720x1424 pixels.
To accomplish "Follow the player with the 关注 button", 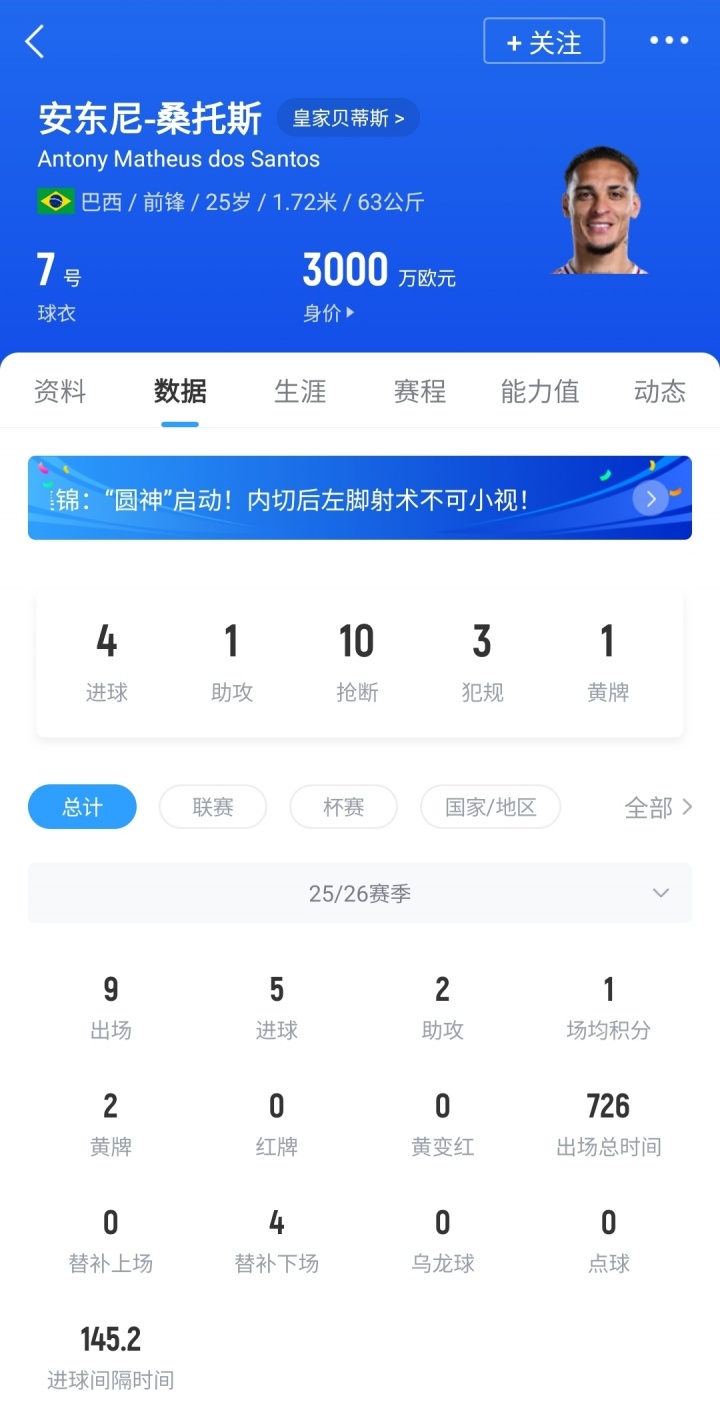I will point(544,42).
